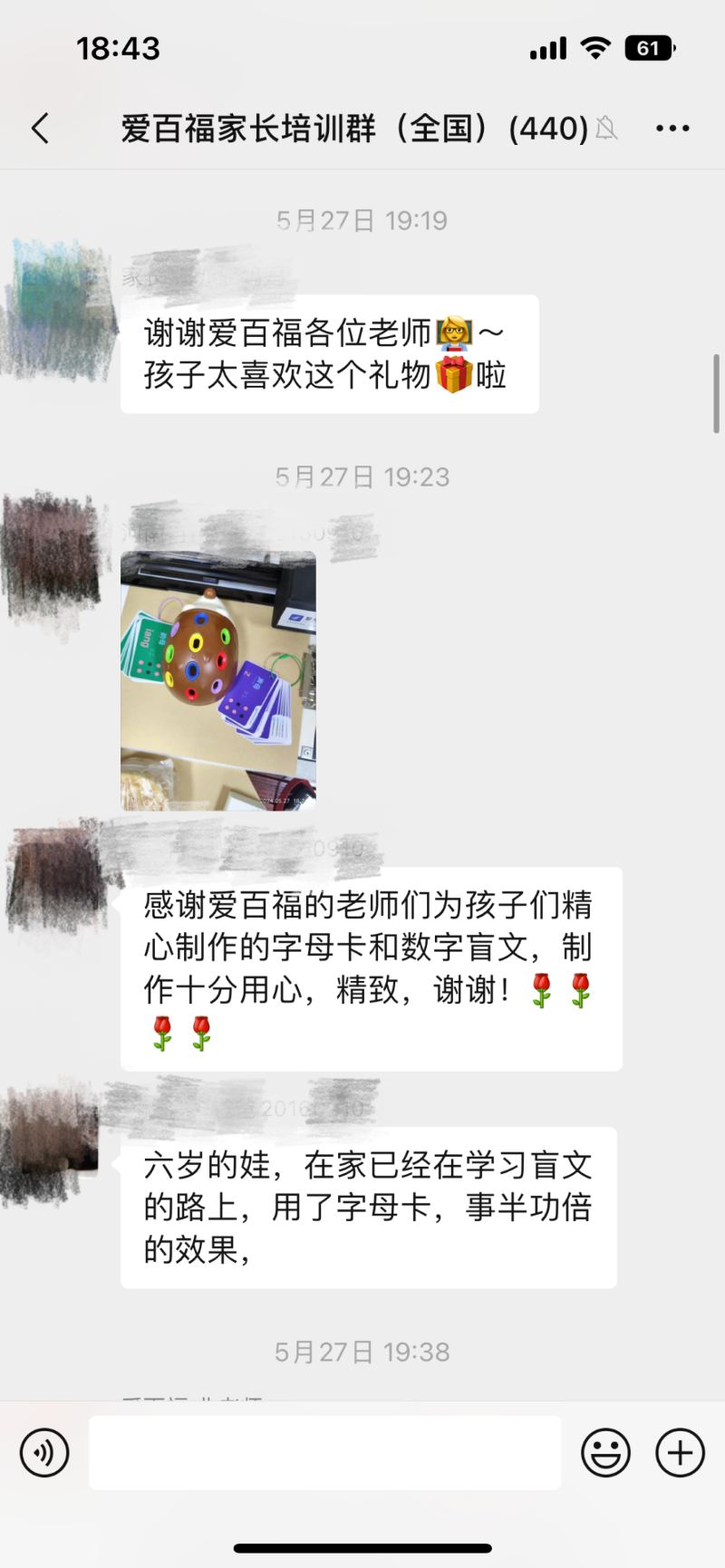Go back from the group chat
Image resolution: width=725 pixels, height=1568 pixels.
(x=41, y=129)
